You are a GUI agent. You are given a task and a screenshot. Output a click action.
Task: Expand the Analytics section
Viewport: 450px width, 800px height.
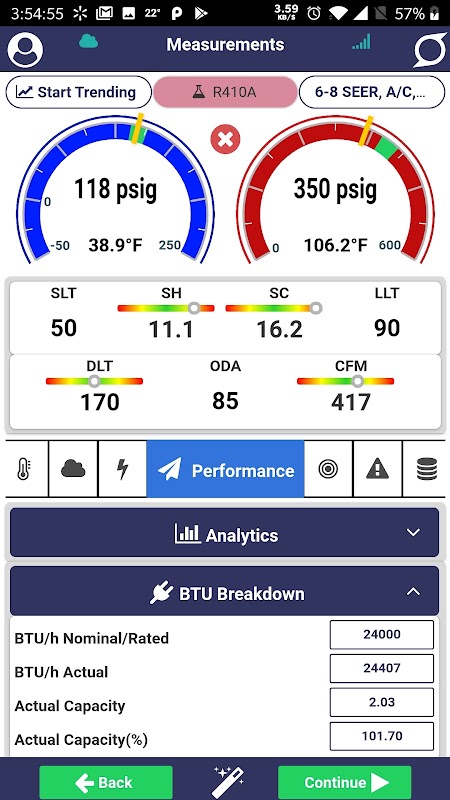coord(224,533)
